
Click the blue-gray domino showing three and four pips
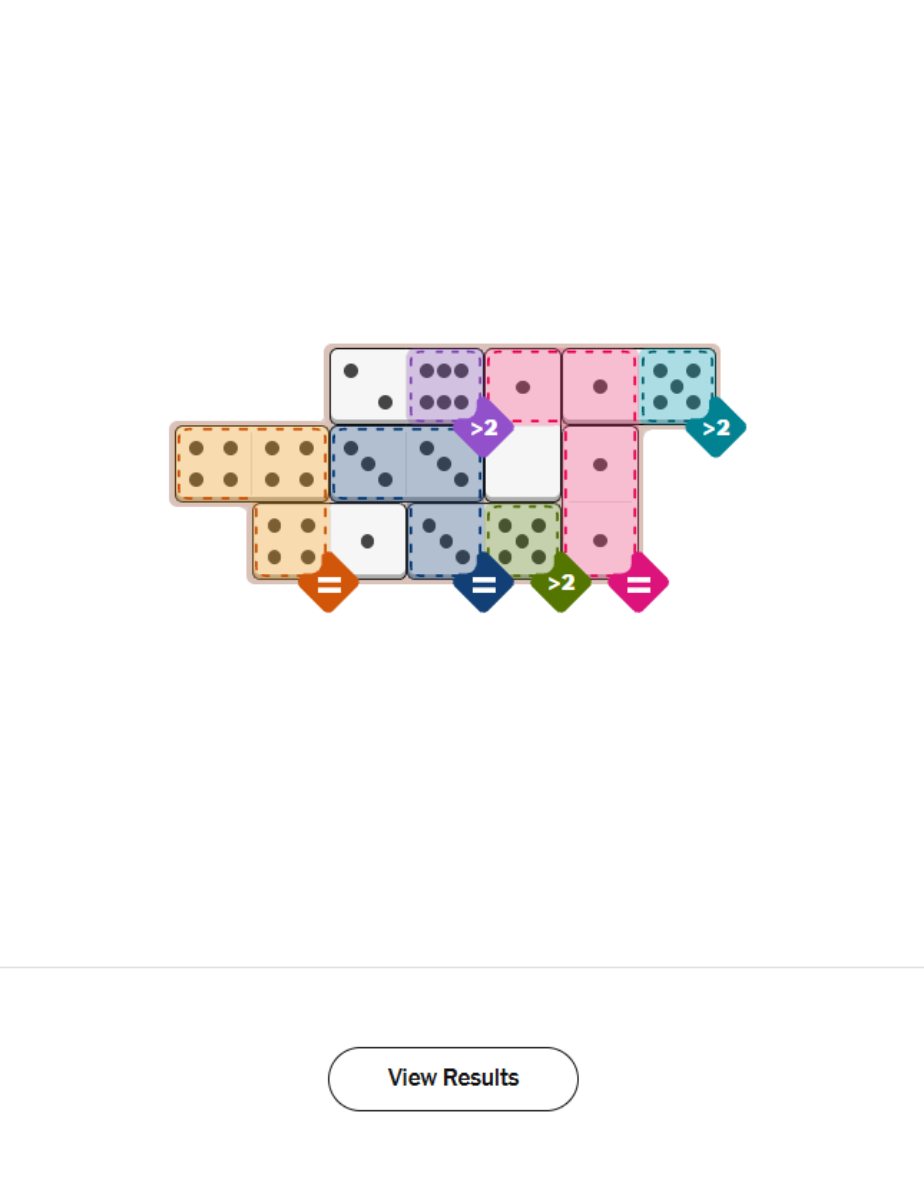pos(405,464)
